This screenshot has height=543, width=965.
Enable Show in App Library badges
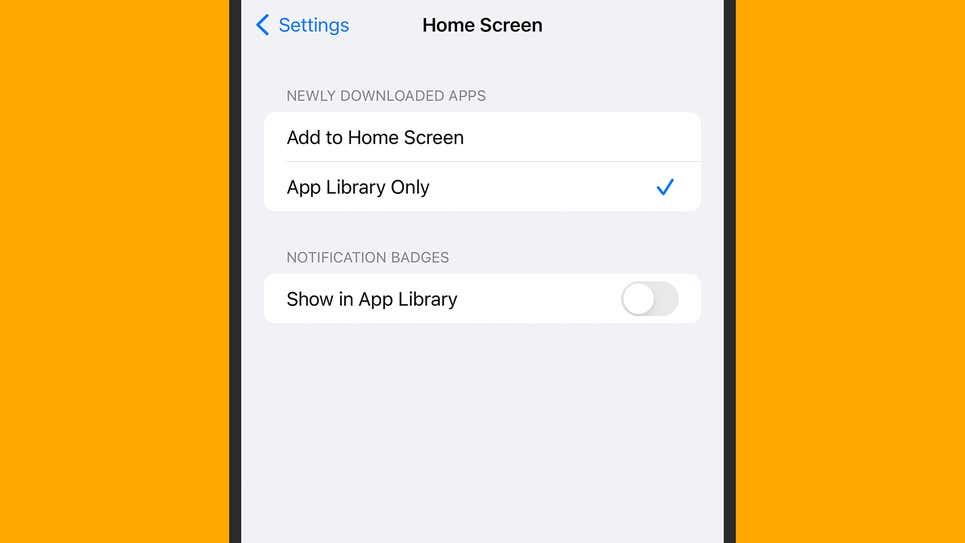(649, 299)
